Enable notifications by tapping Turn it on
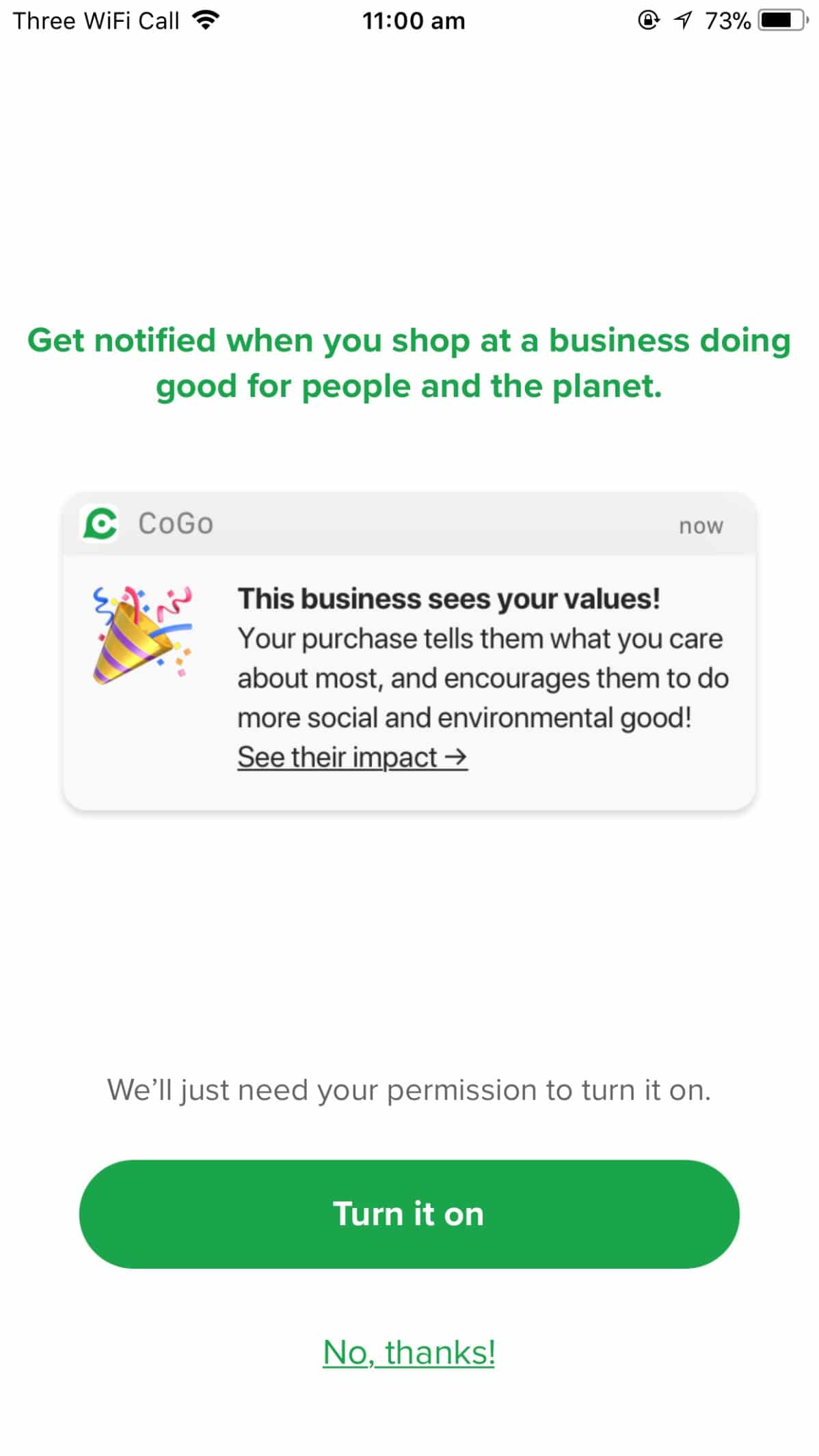This screenshot has height=1456, width=819. point(409,1213)
